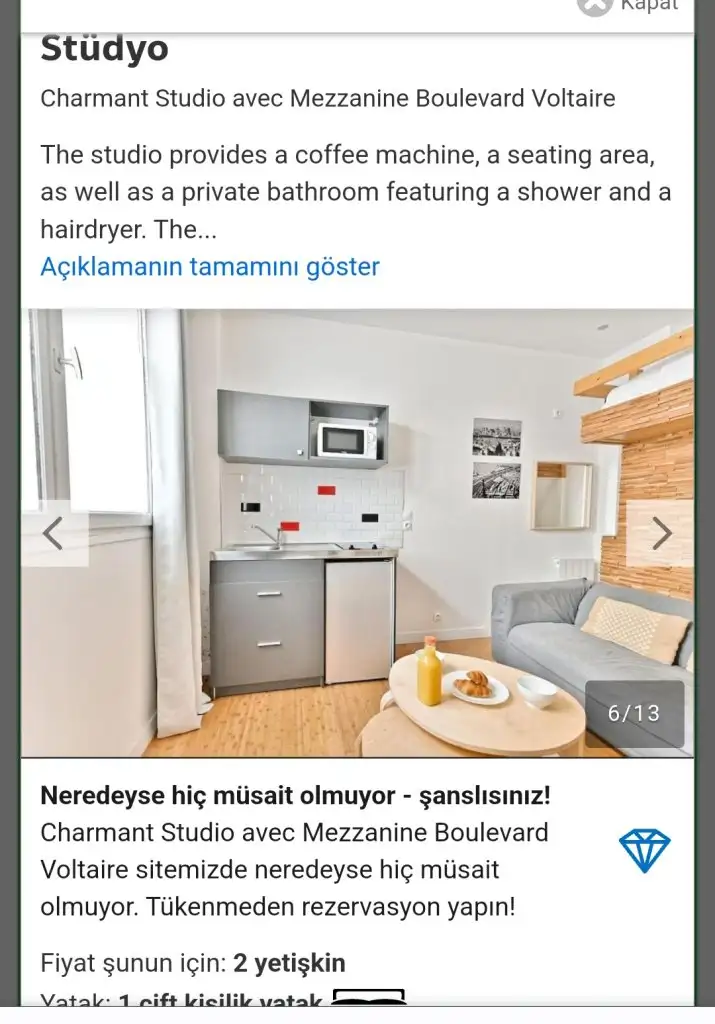Image resolution: width=715 pixels, height=1024 pixels.
Task: Expand the description with Açıklamanın tamamını göster
Action: click(210, 267)
